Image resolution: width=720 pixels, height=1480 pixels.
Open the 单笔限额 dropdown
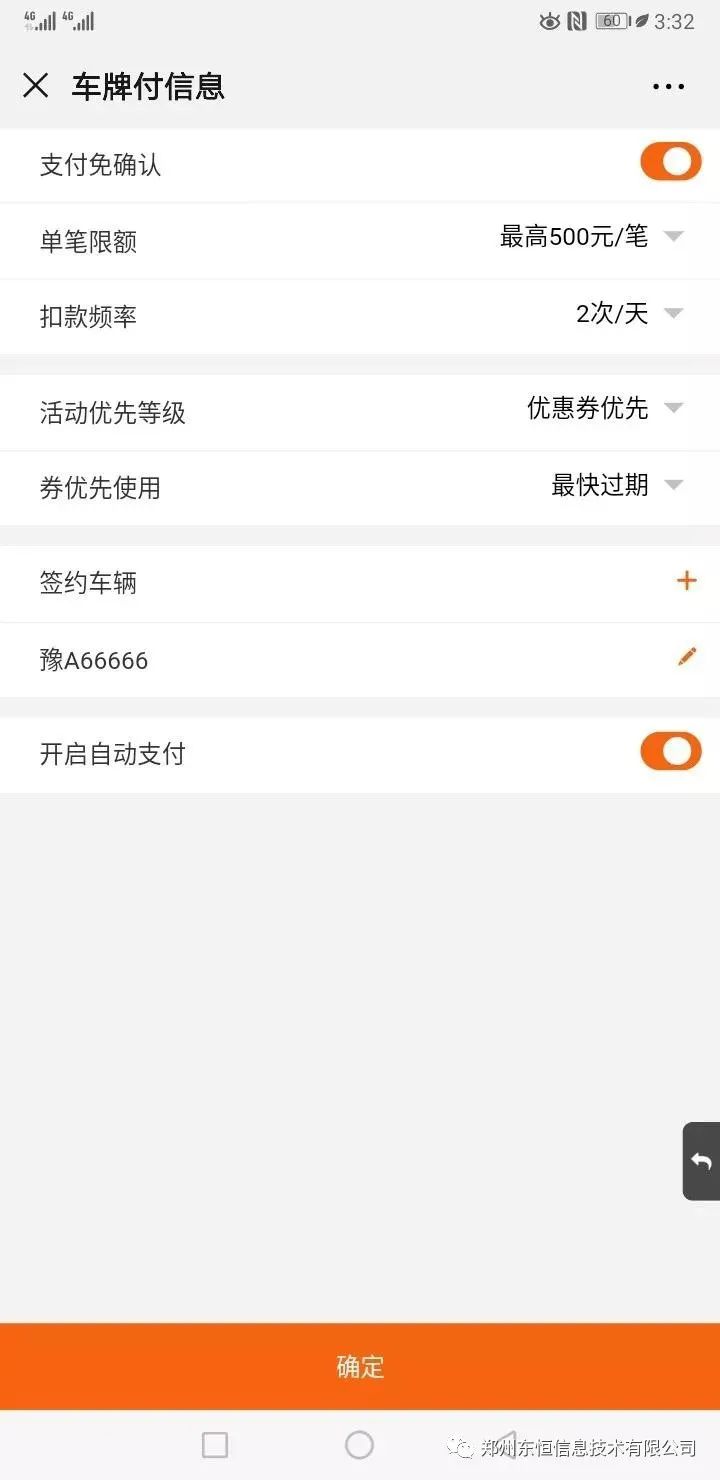673,237
